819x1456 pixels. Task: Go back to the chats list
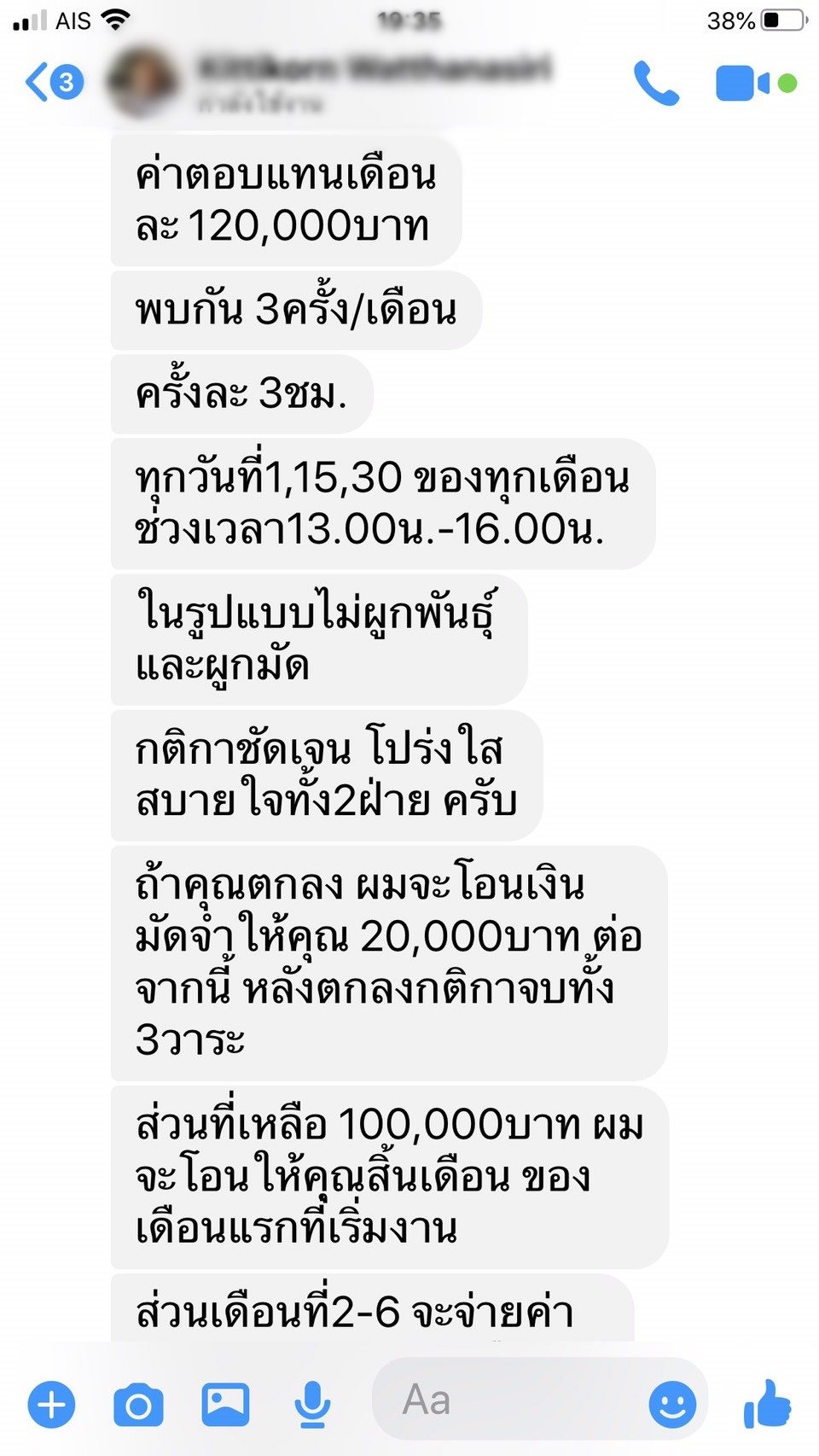(x=54, y=83)
